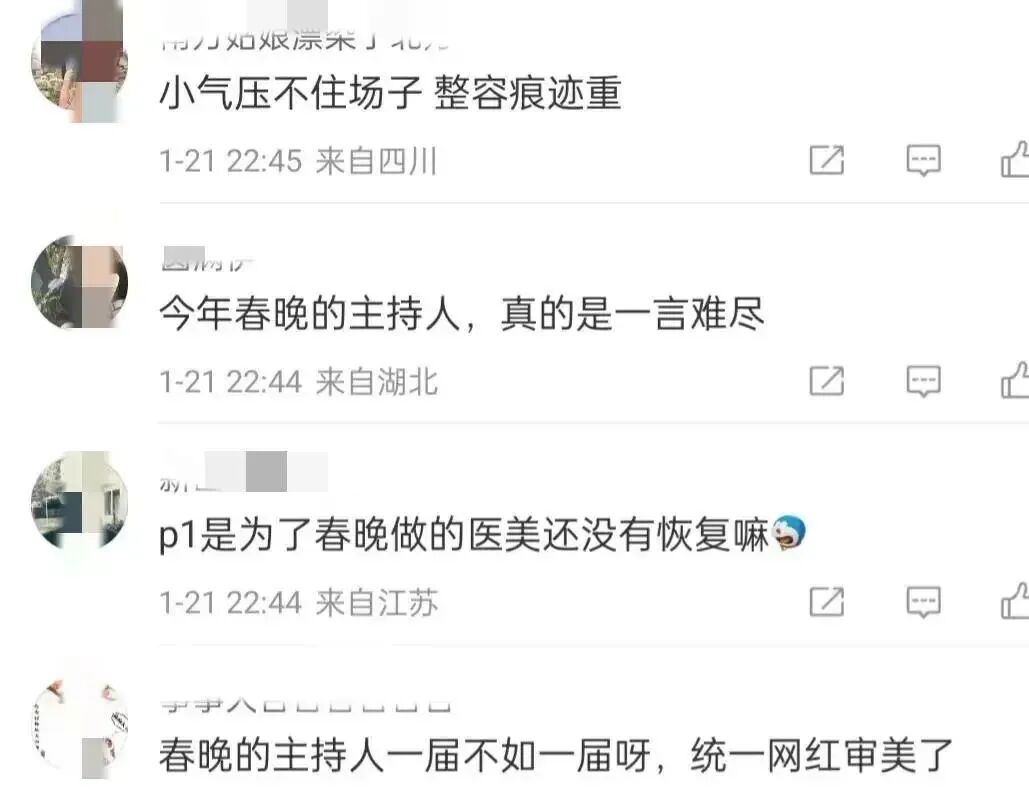Like the comment about 春晚做的医美

coord(1014,601)
